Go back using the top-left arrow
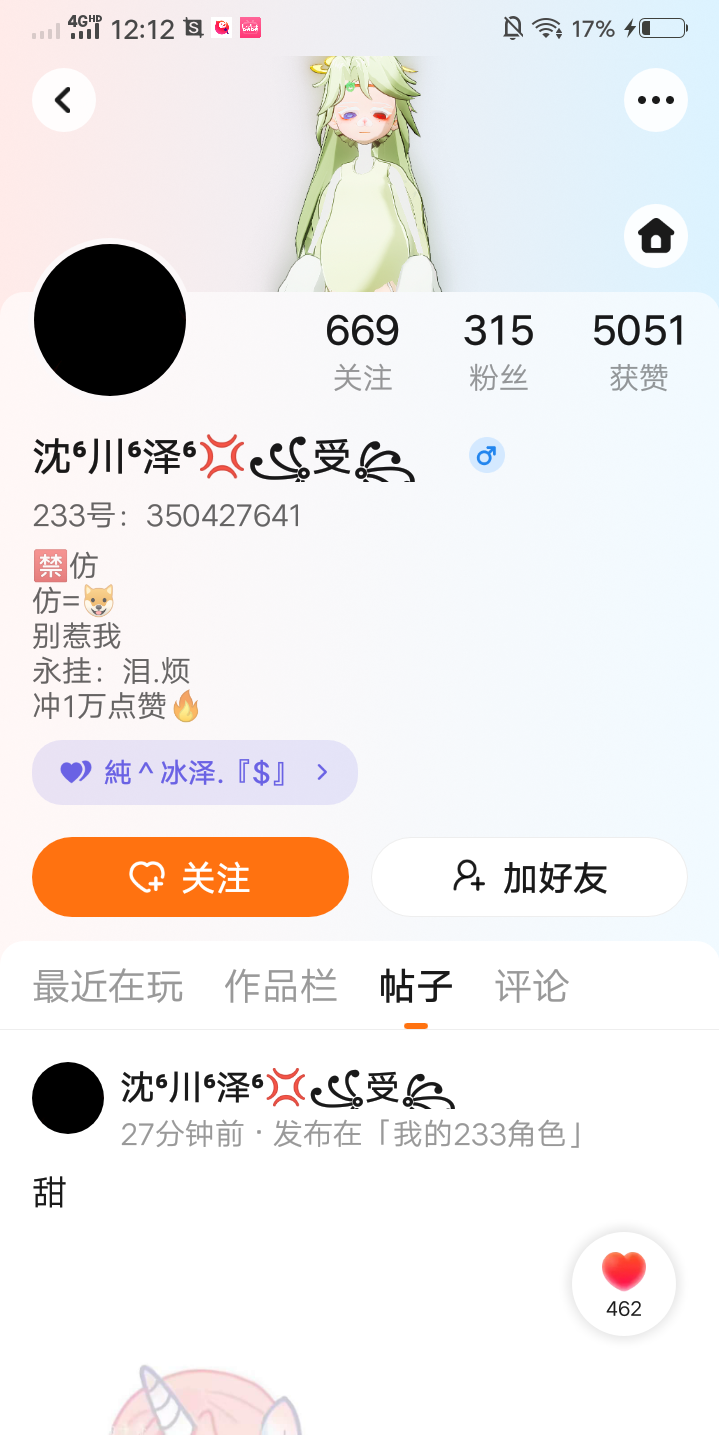The width and height of the screenshot is (719, 1435). tap(64, 100)
